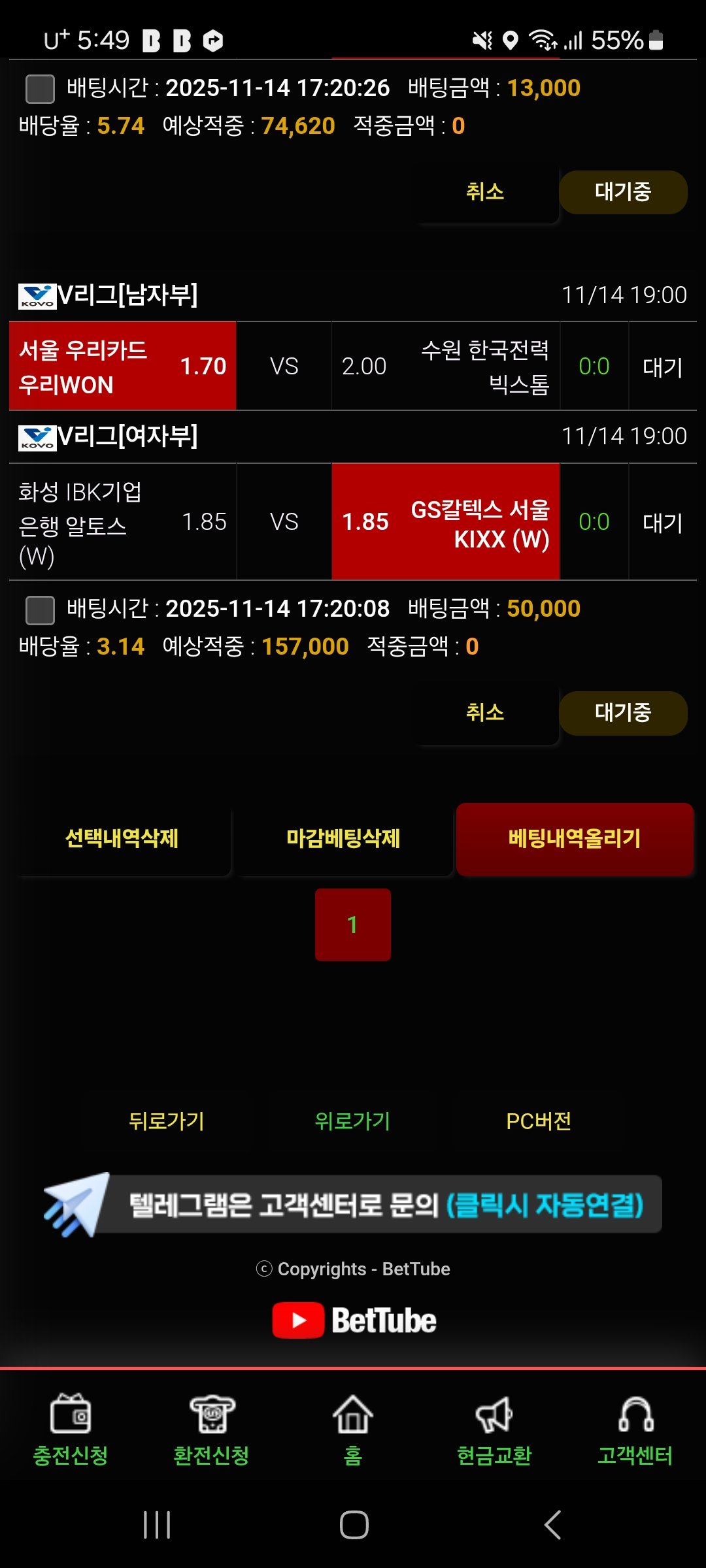Tap 마감베팅삭제 to delete closed bets

343,839
